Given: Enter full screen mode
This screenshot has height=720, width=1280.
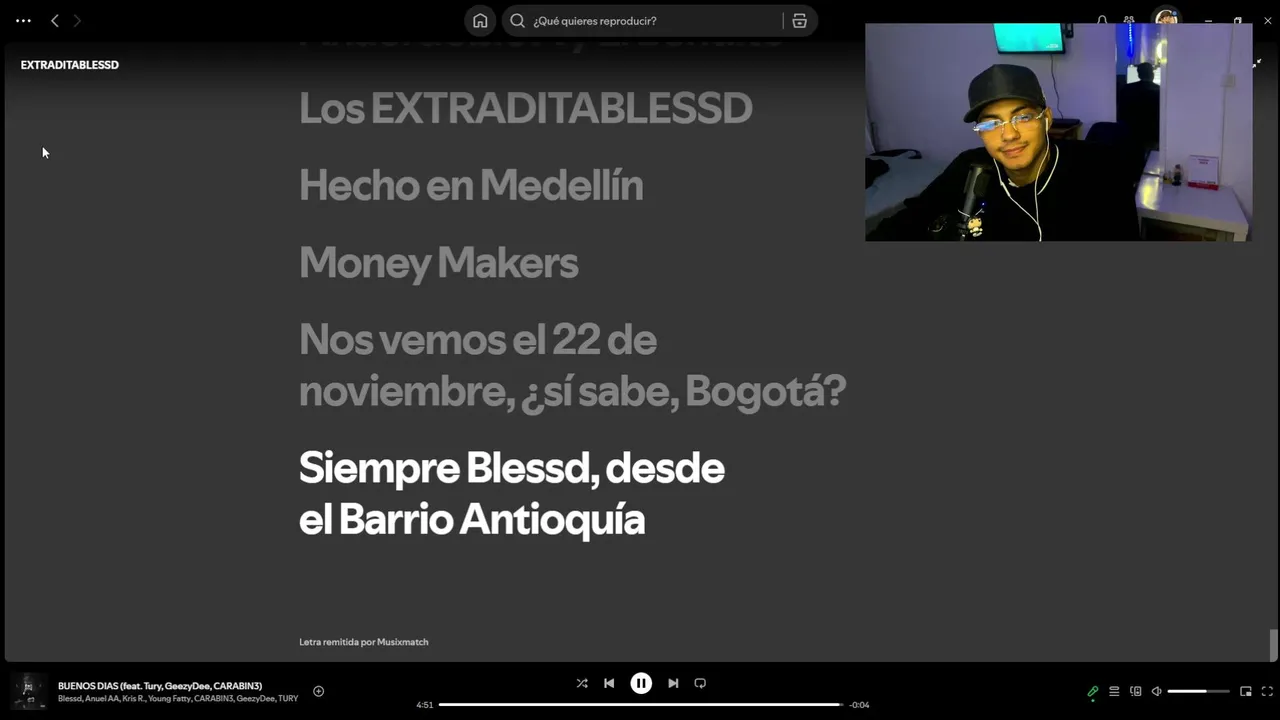Looking at the screenshot, I should 1267,691.
